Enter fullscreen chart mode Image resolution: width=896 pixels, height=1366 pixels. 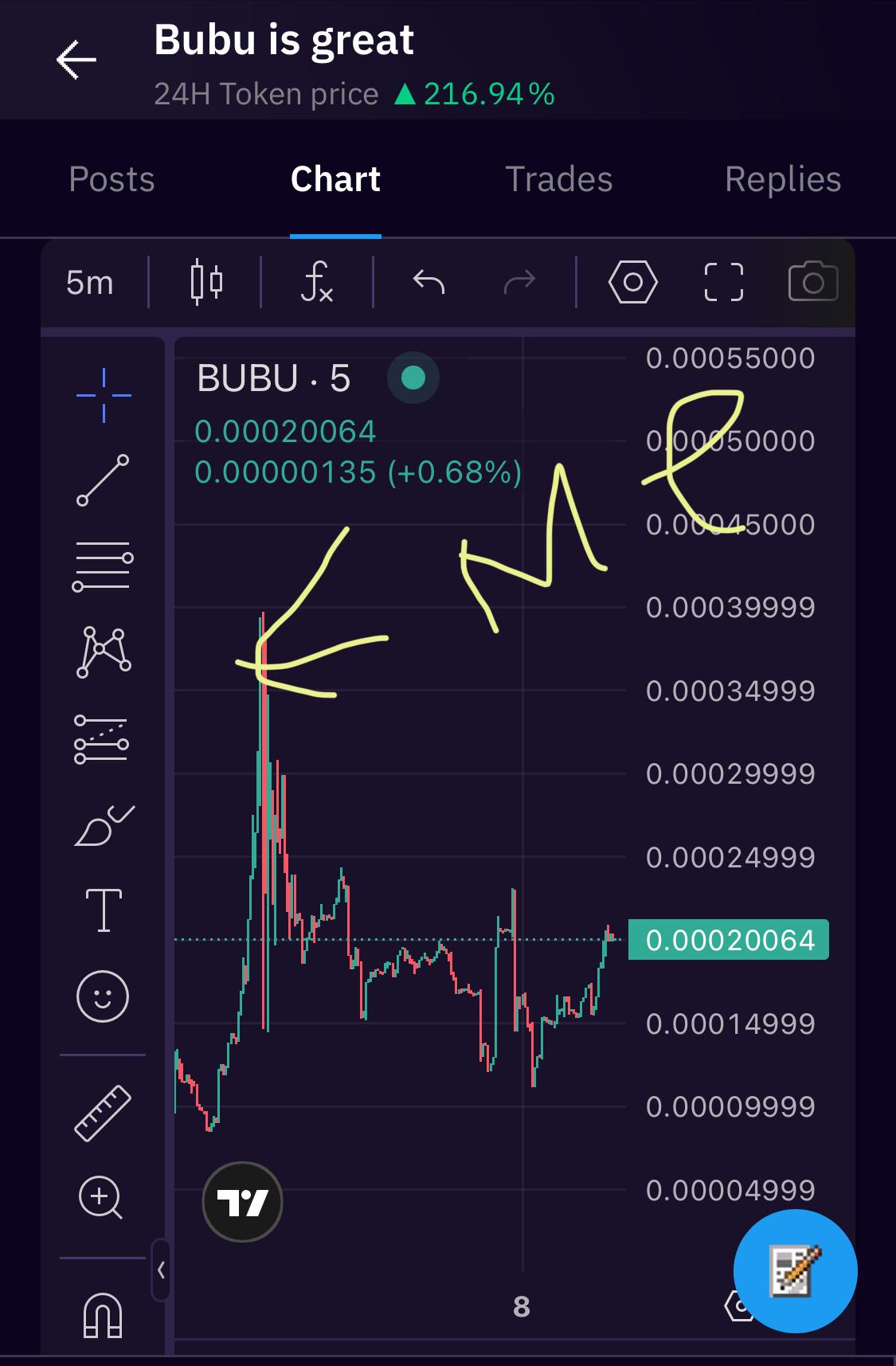[723, 283]
